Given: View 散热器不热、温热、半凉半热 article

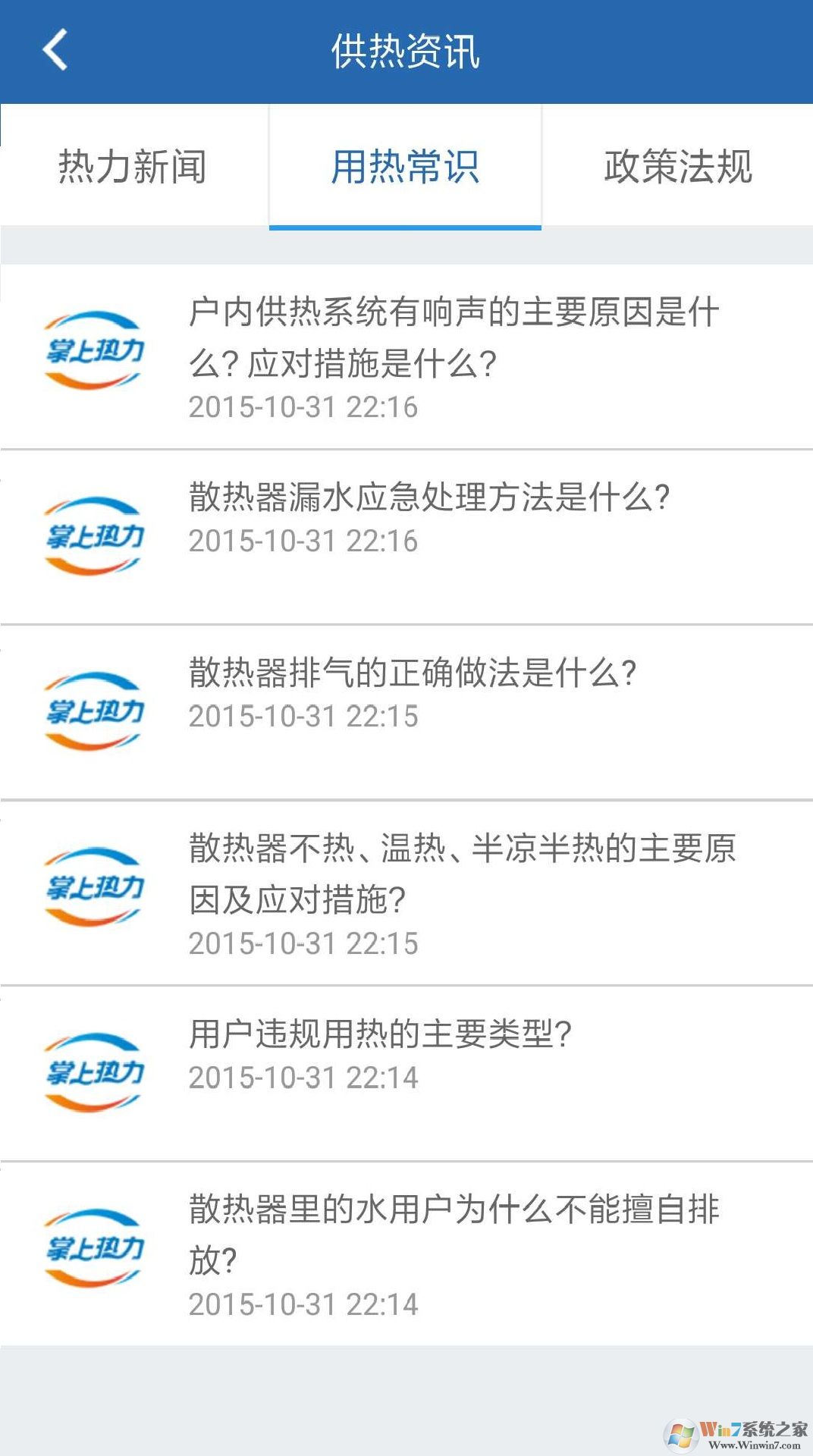Looking at the screenshot, I should pos(461,874).
